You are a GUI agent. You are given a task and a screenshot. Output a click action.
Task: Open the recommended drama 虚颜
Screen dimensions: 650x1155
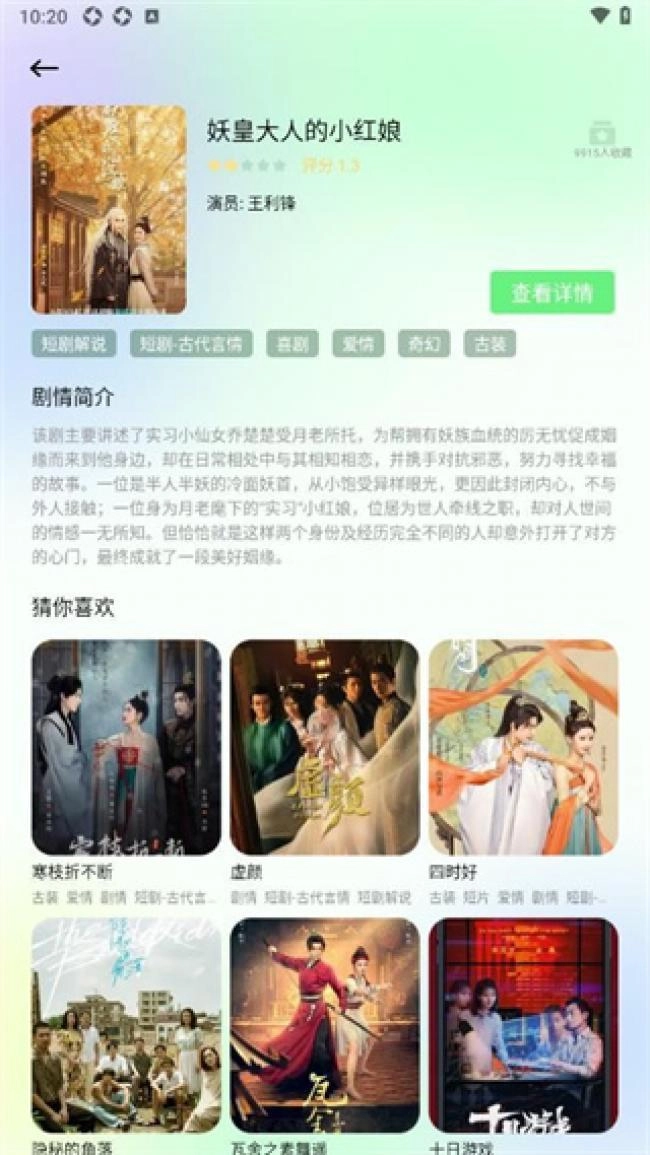(x=325, y=748)
